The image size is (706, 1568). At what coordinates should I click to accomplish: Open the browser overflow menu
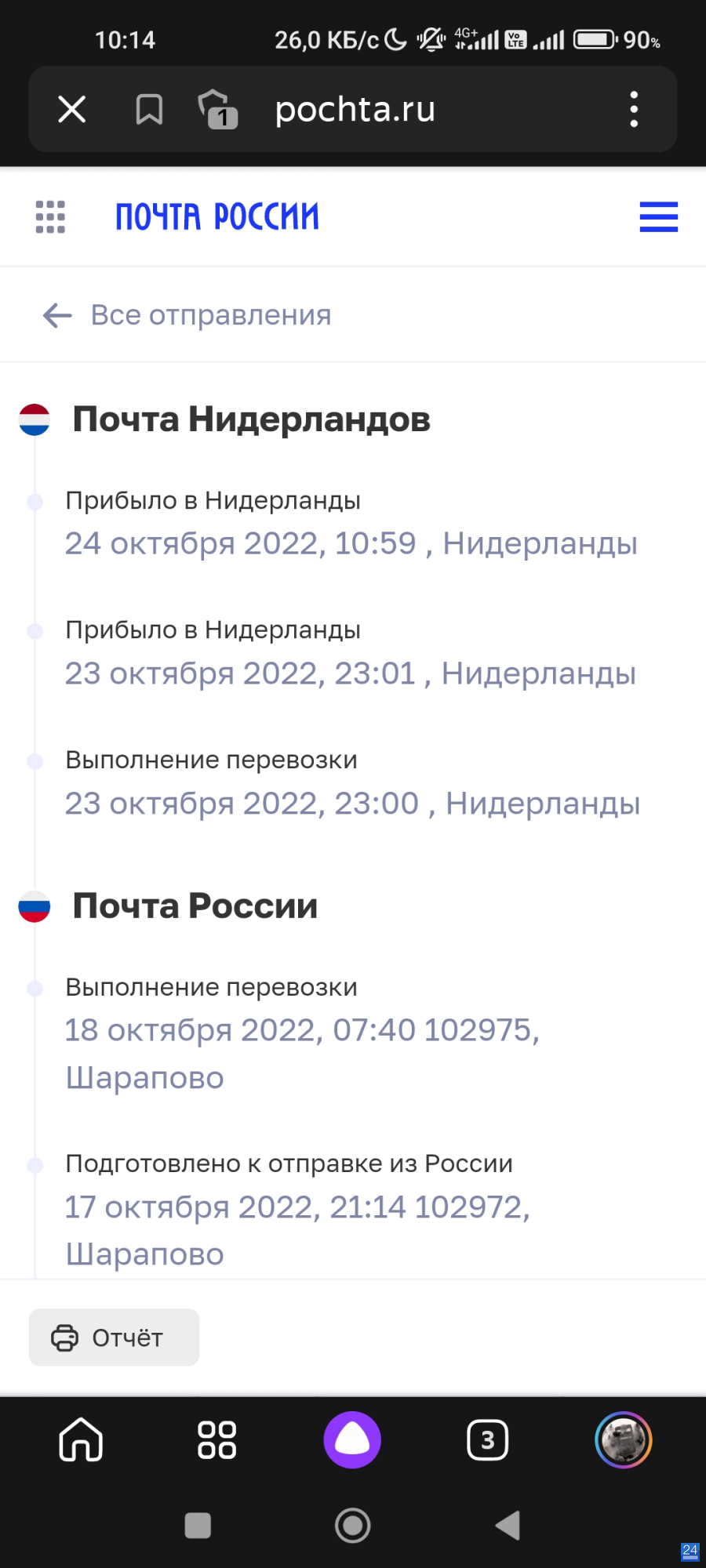634,109
